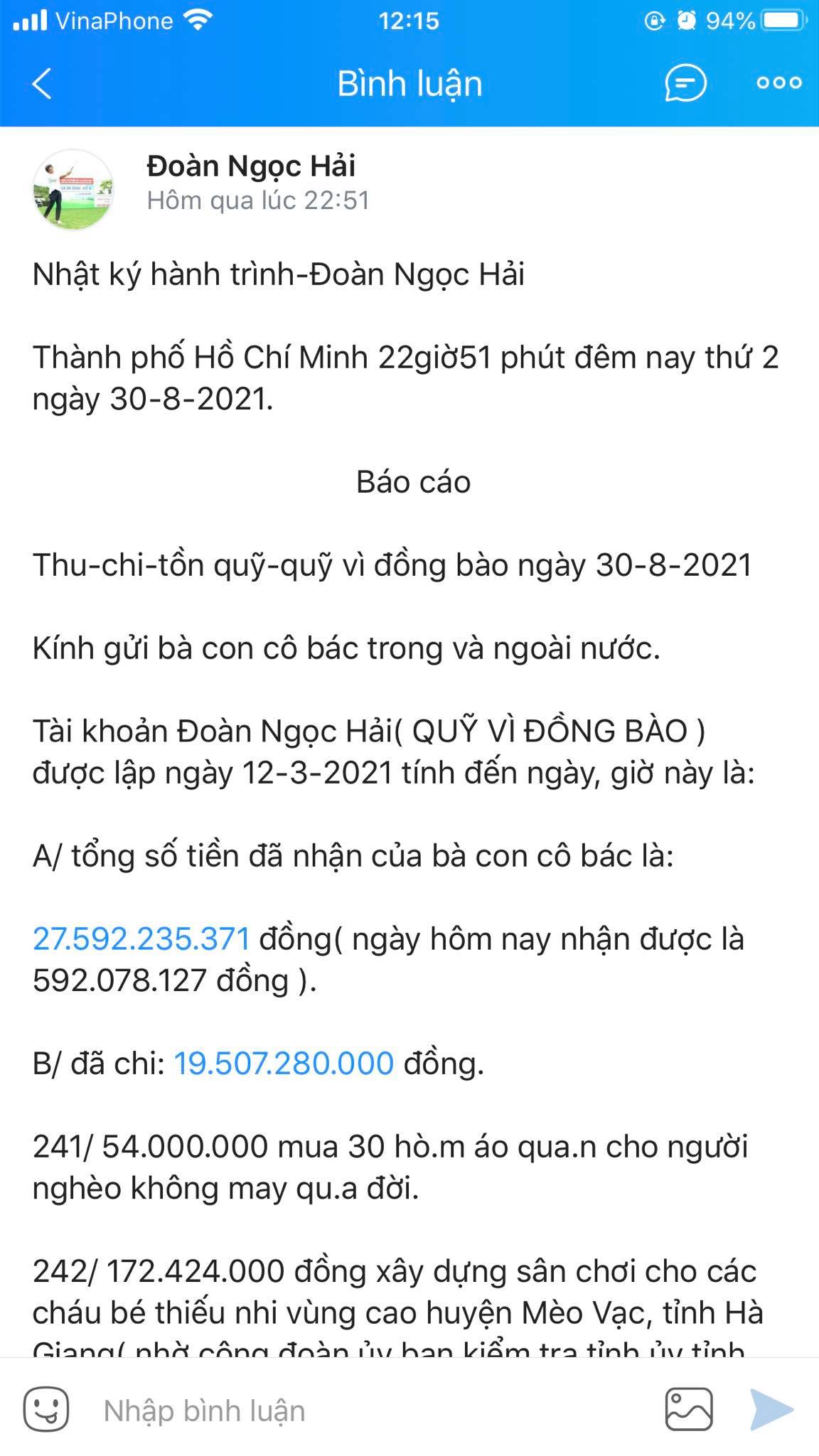Open the chat bubble icon in the header

pos(685,84)
